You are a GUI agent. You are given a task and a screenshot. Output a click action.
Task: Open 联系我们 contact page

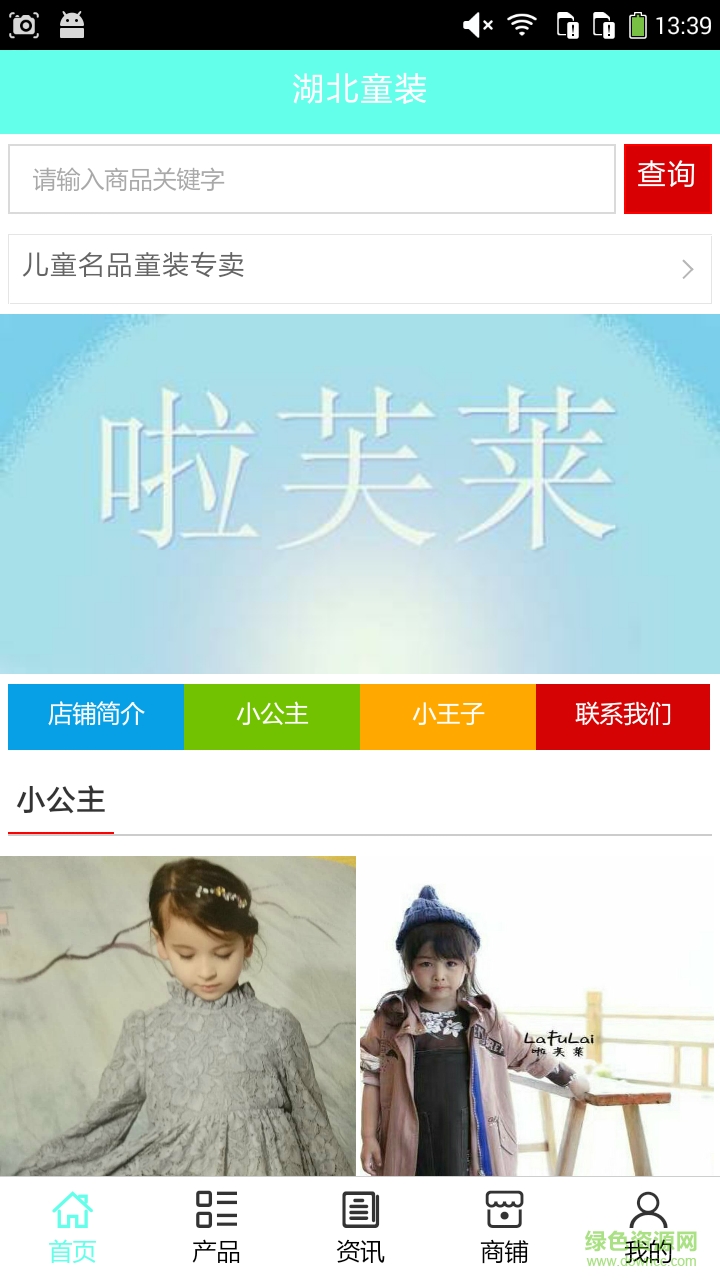tap(623, 716)
